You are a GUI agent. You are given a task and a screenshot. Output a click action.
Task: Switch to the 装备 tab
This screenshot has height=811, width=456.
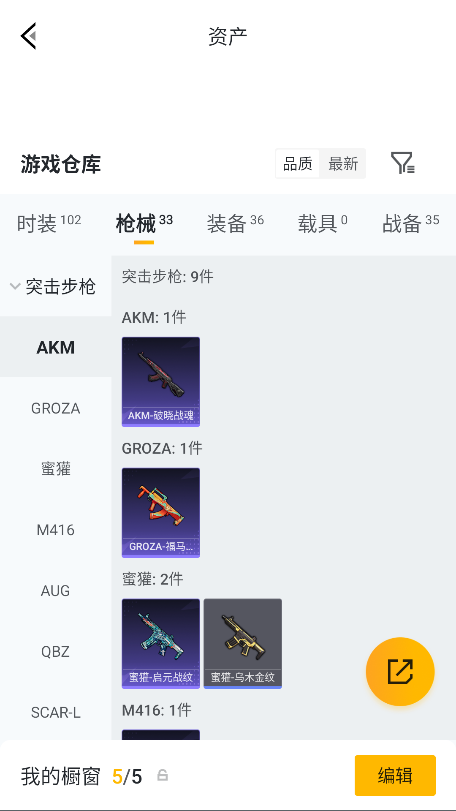(x=235, y=223)
